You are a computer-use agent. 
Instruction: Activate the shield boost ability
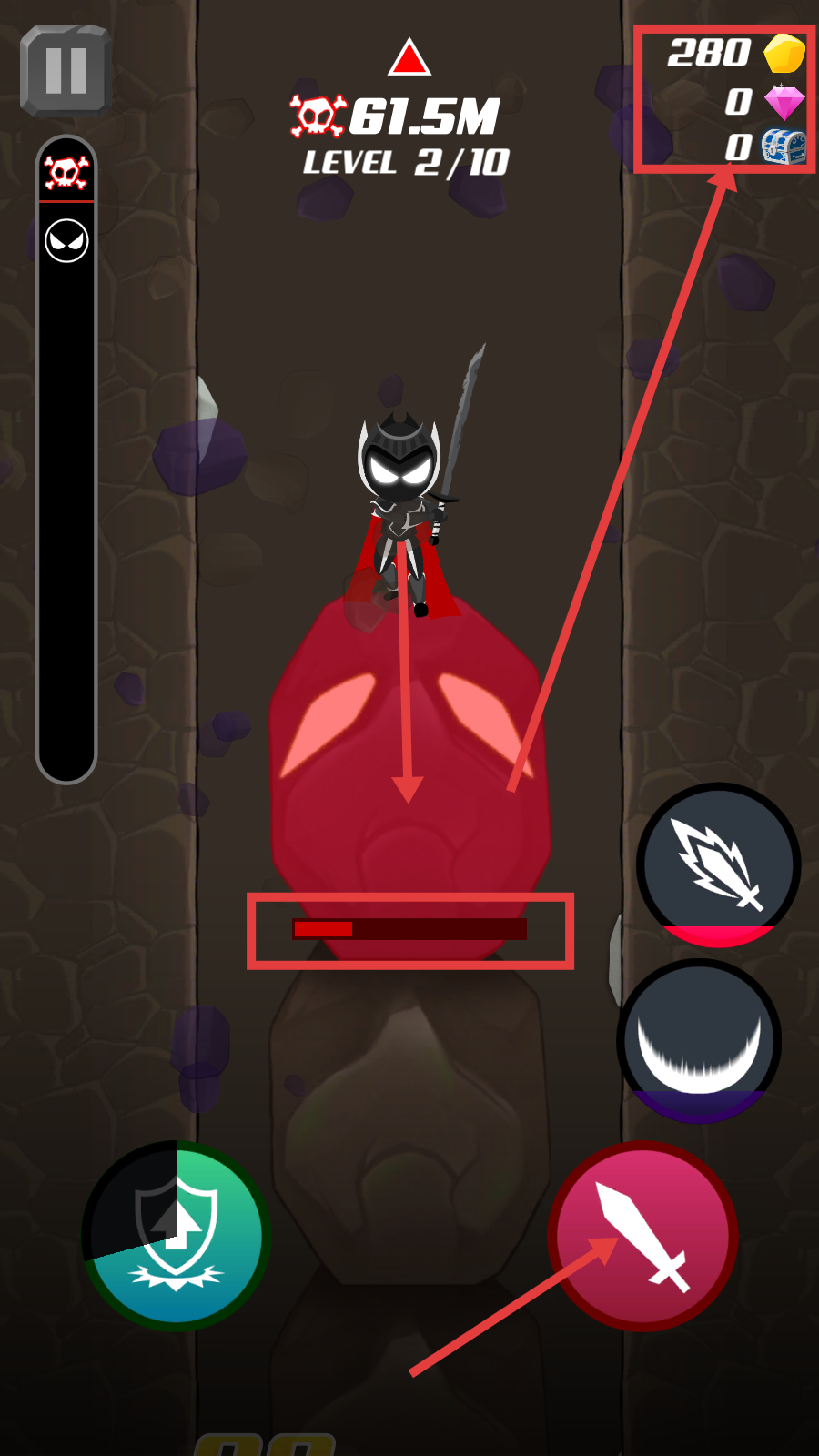pyautogui.click(x=177, y=1236)
